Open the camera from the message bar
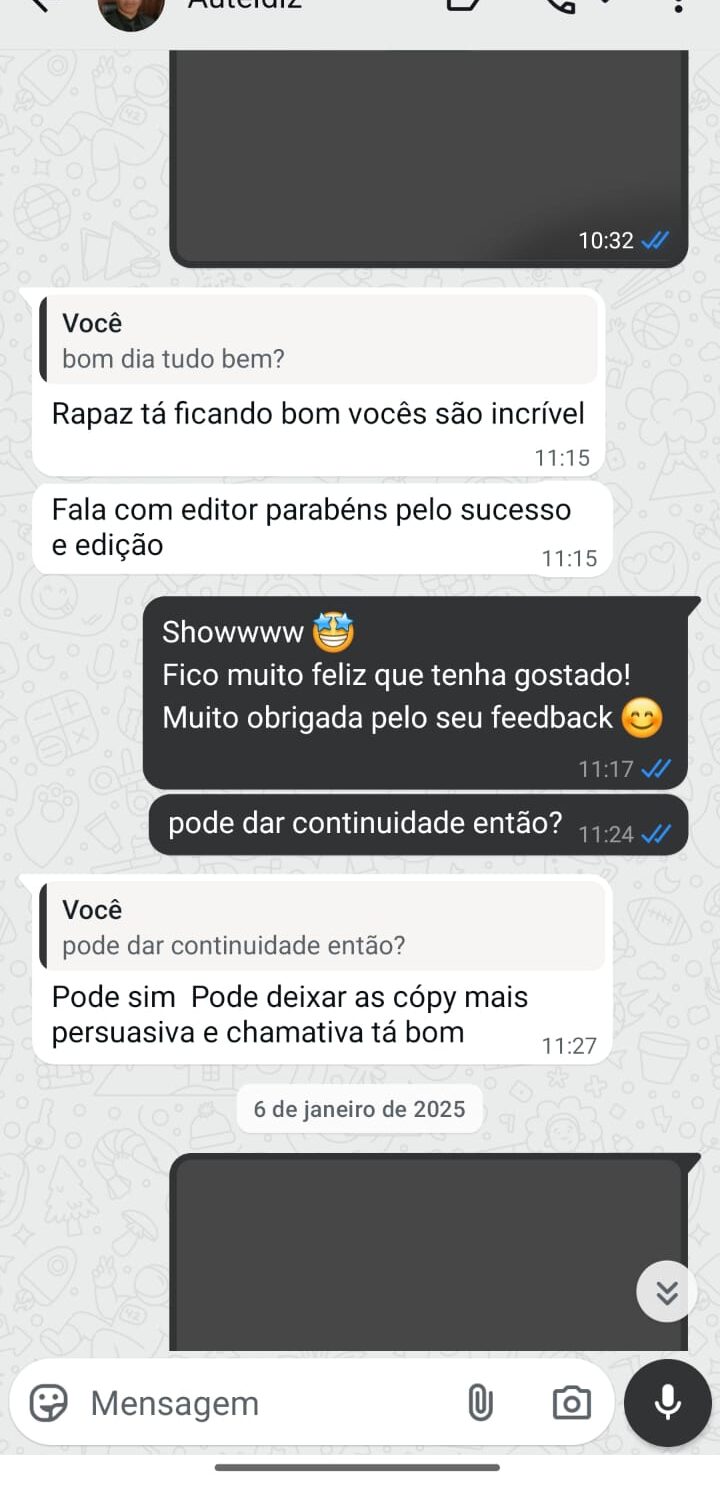Viewport: 720px width, 1485px height. pos(571,1403)
